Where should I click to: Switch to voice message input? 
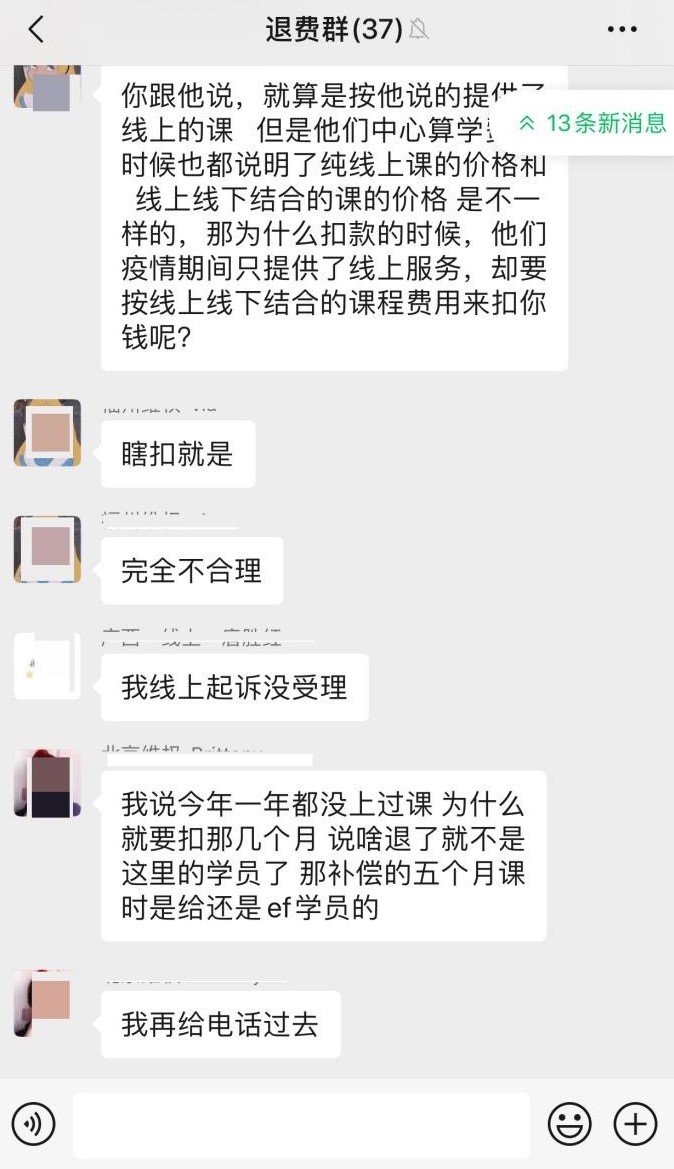tap(35, 1125)
